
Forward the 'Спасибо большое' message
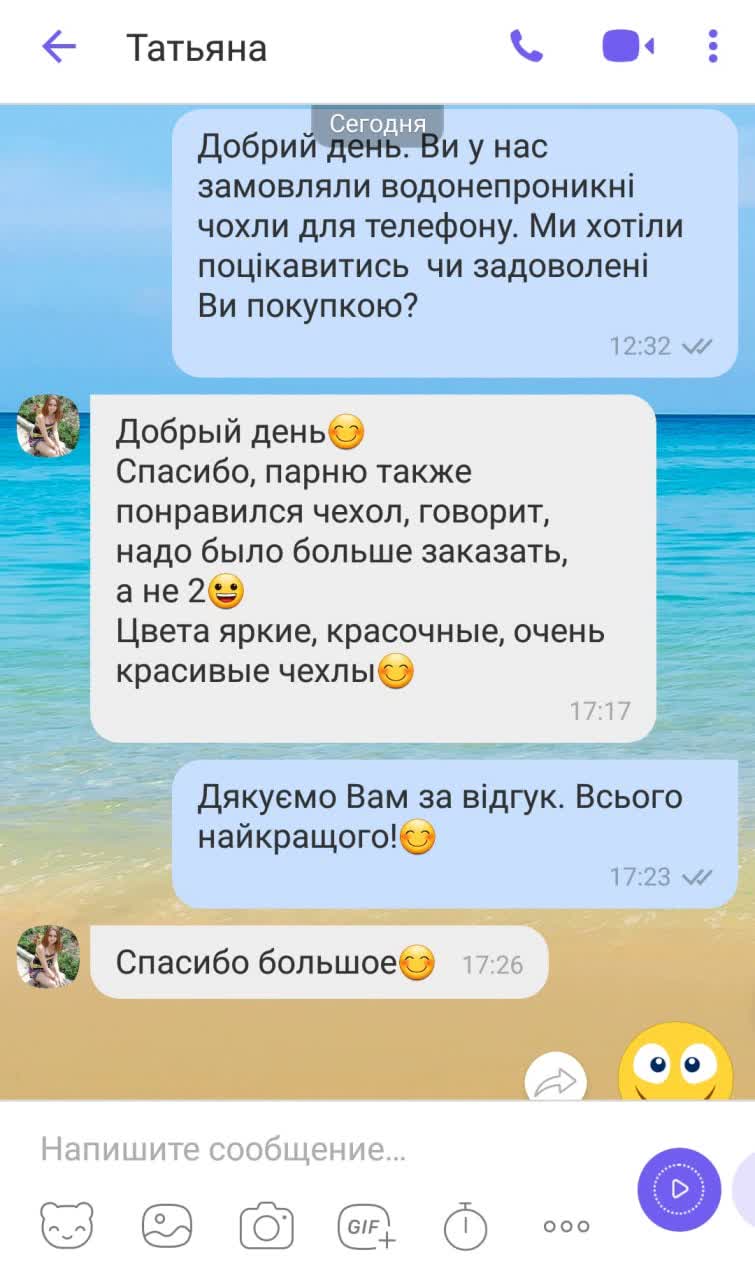coord(556,1081)
